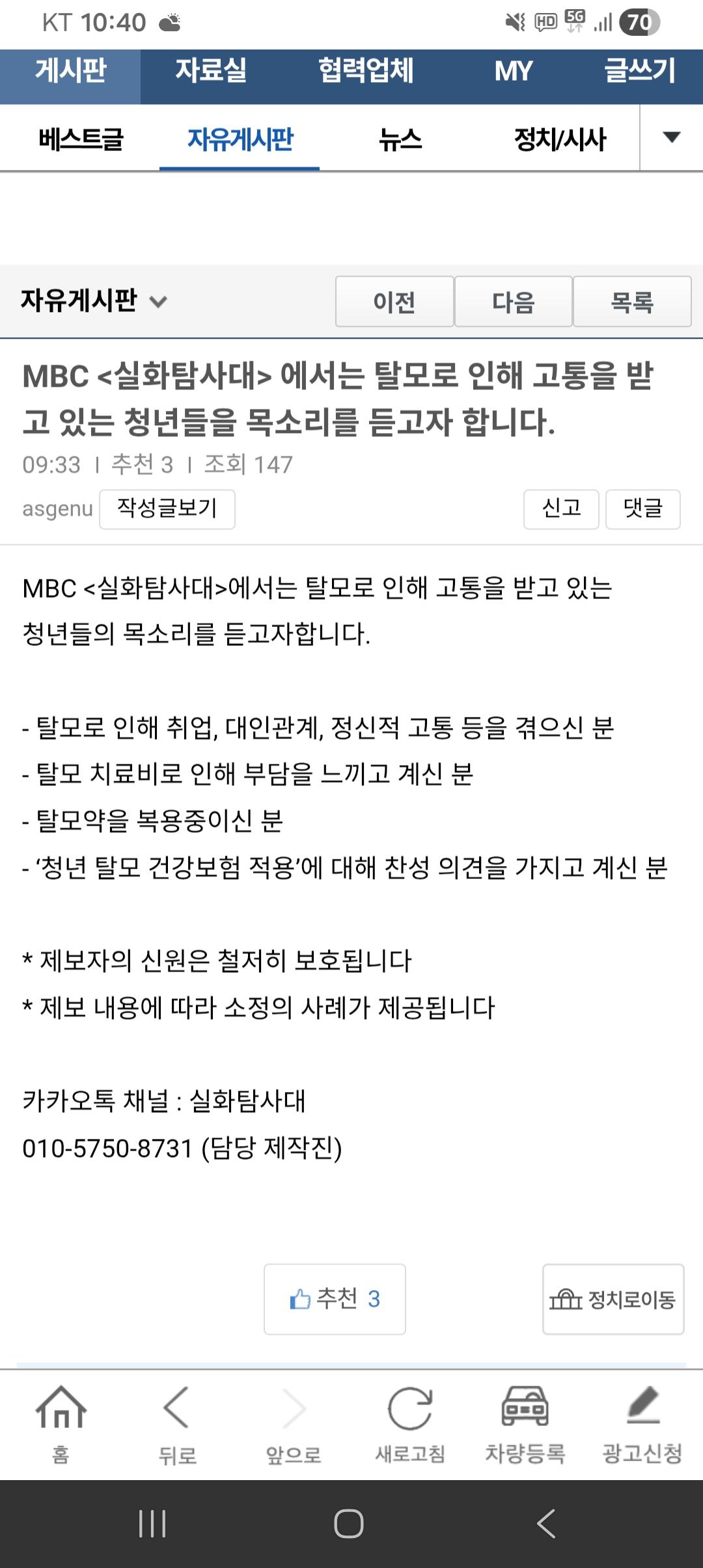Tap 글쓰기 to write a post
The image size is (703, 1568).
pos(640,70)
